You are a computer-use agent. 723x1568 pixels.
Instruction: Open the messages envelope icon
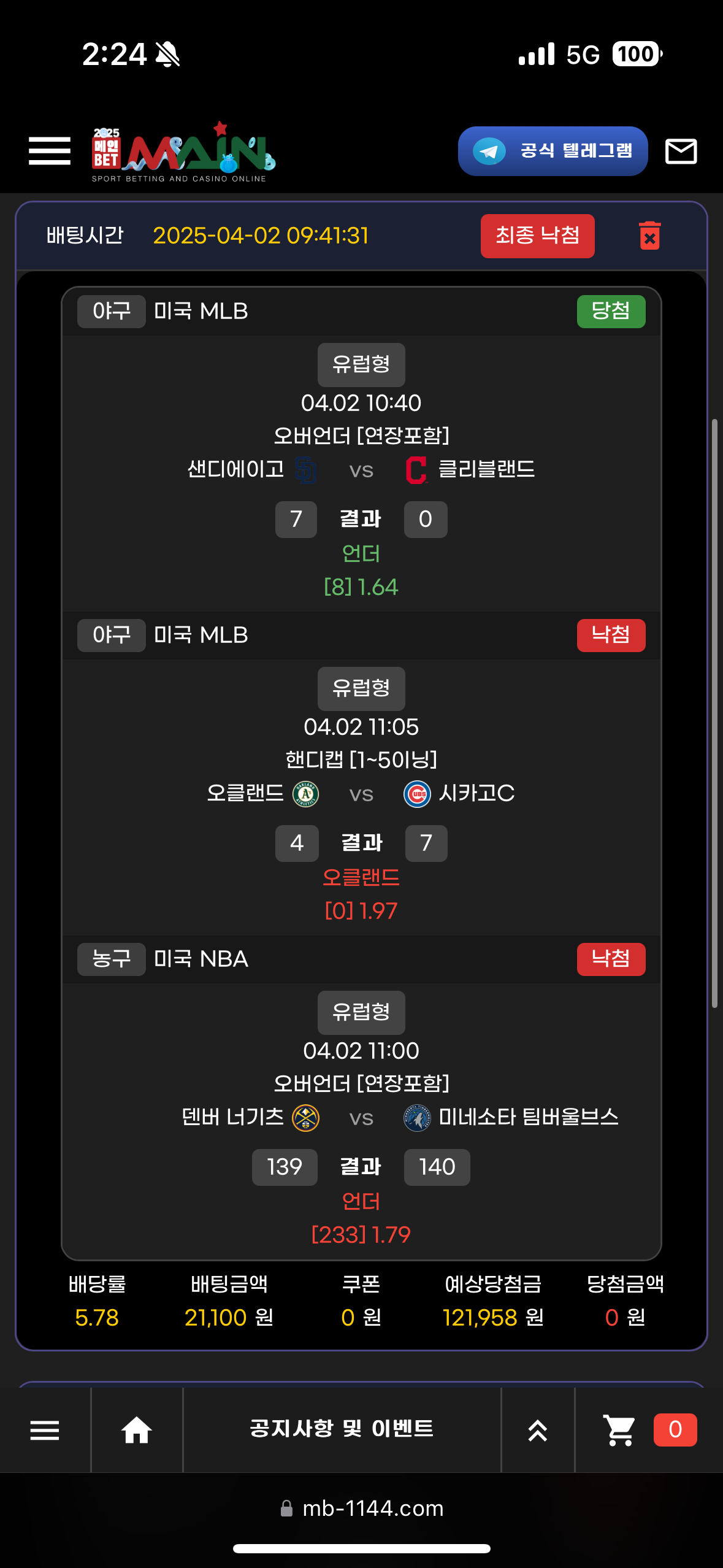[681, 151]
